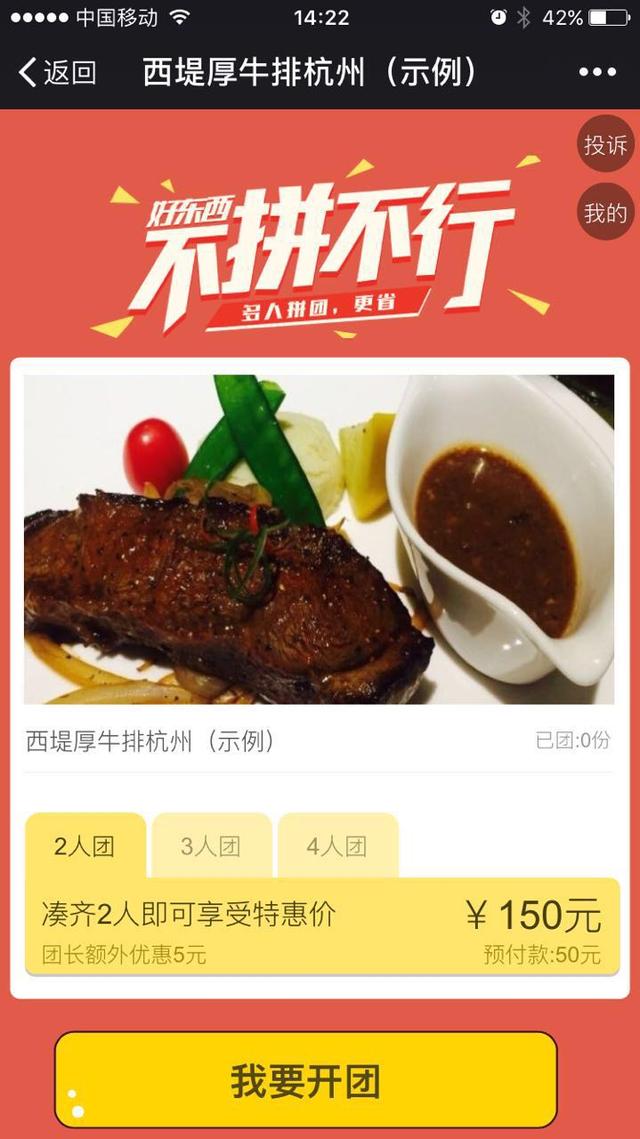Choose the 4人团 group option

337,847
